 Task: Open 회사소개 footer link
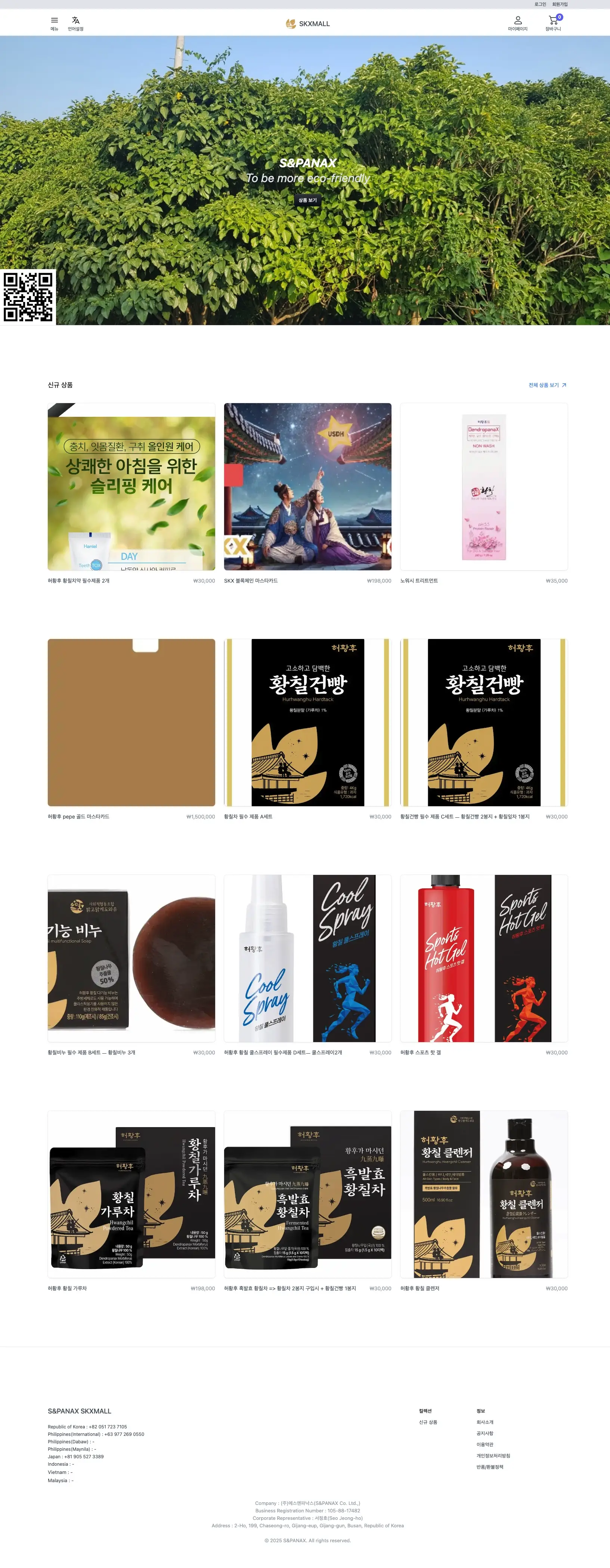coord(484,1422)
